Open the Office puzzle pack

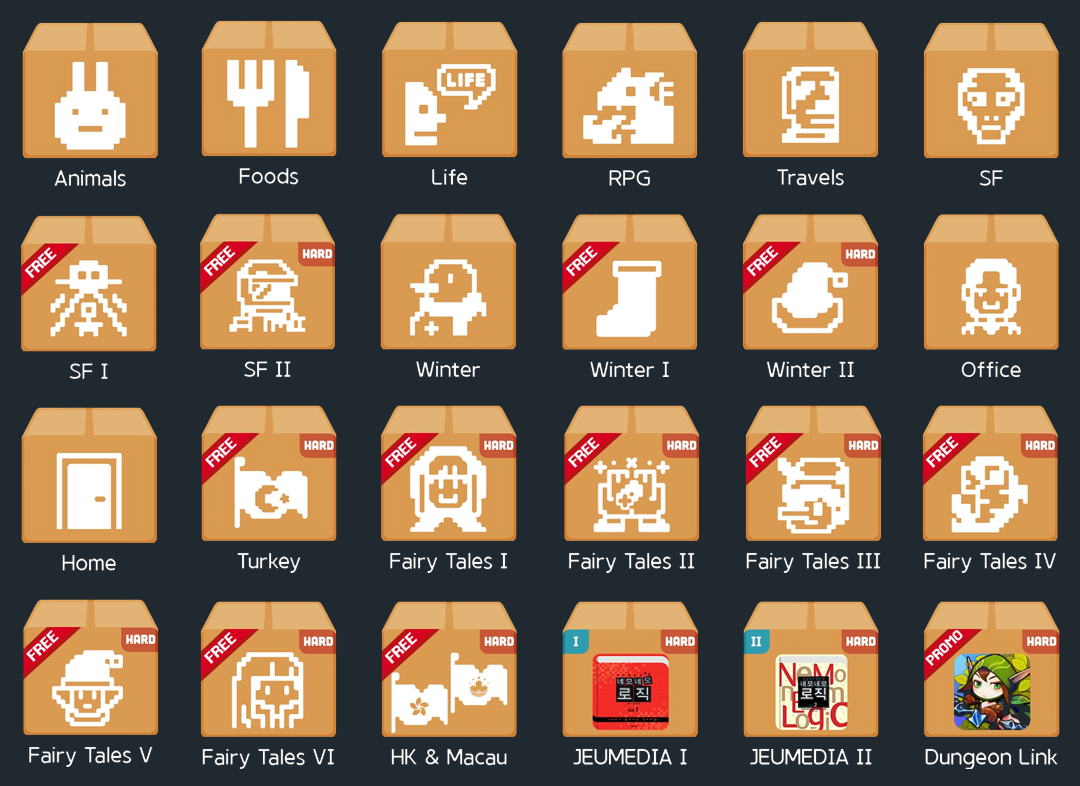pyautogui.click(x=990, y=287)
